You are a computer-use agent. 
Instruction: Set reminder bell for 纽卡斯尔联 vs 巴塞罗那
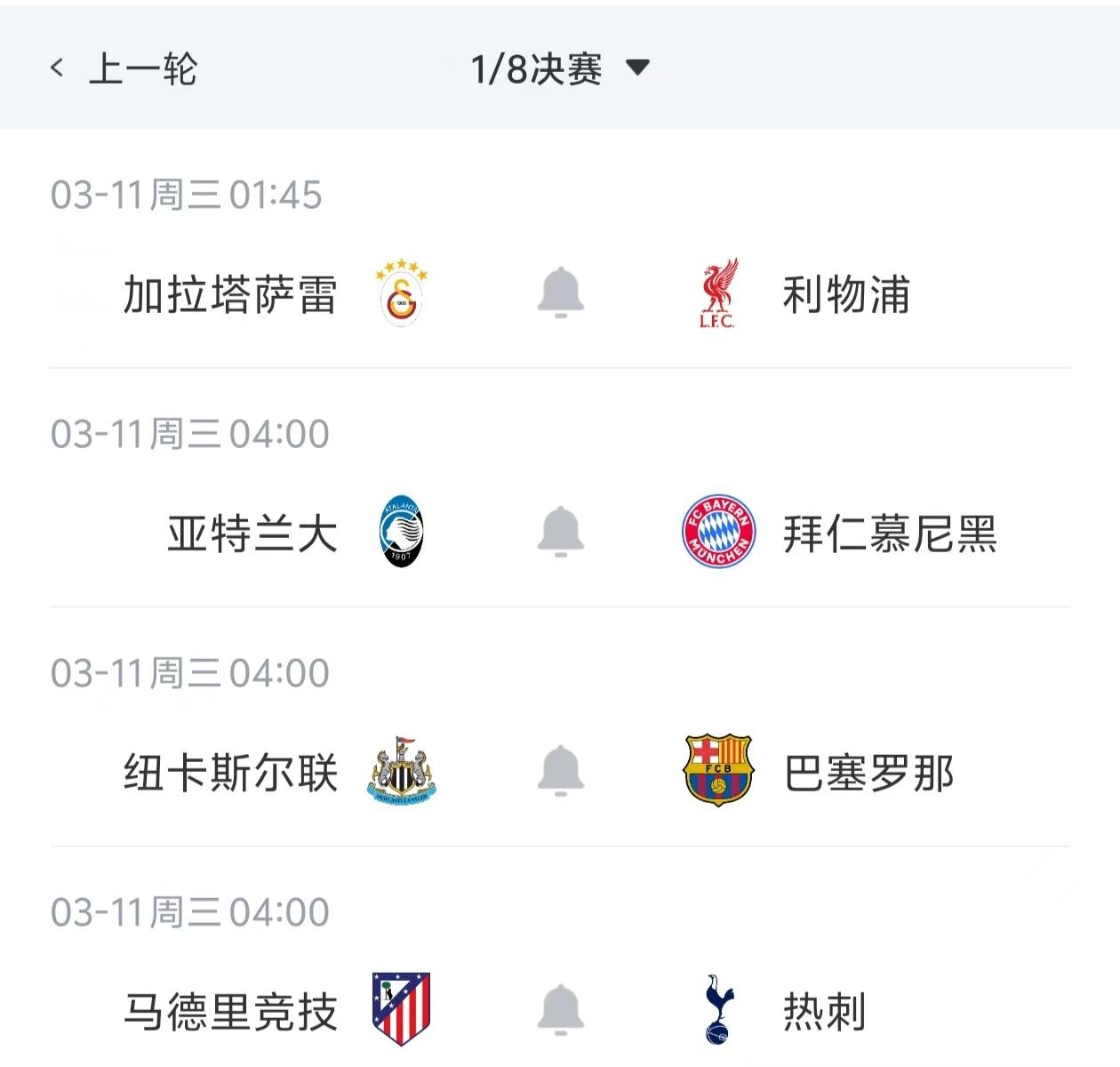click(560, 770)
